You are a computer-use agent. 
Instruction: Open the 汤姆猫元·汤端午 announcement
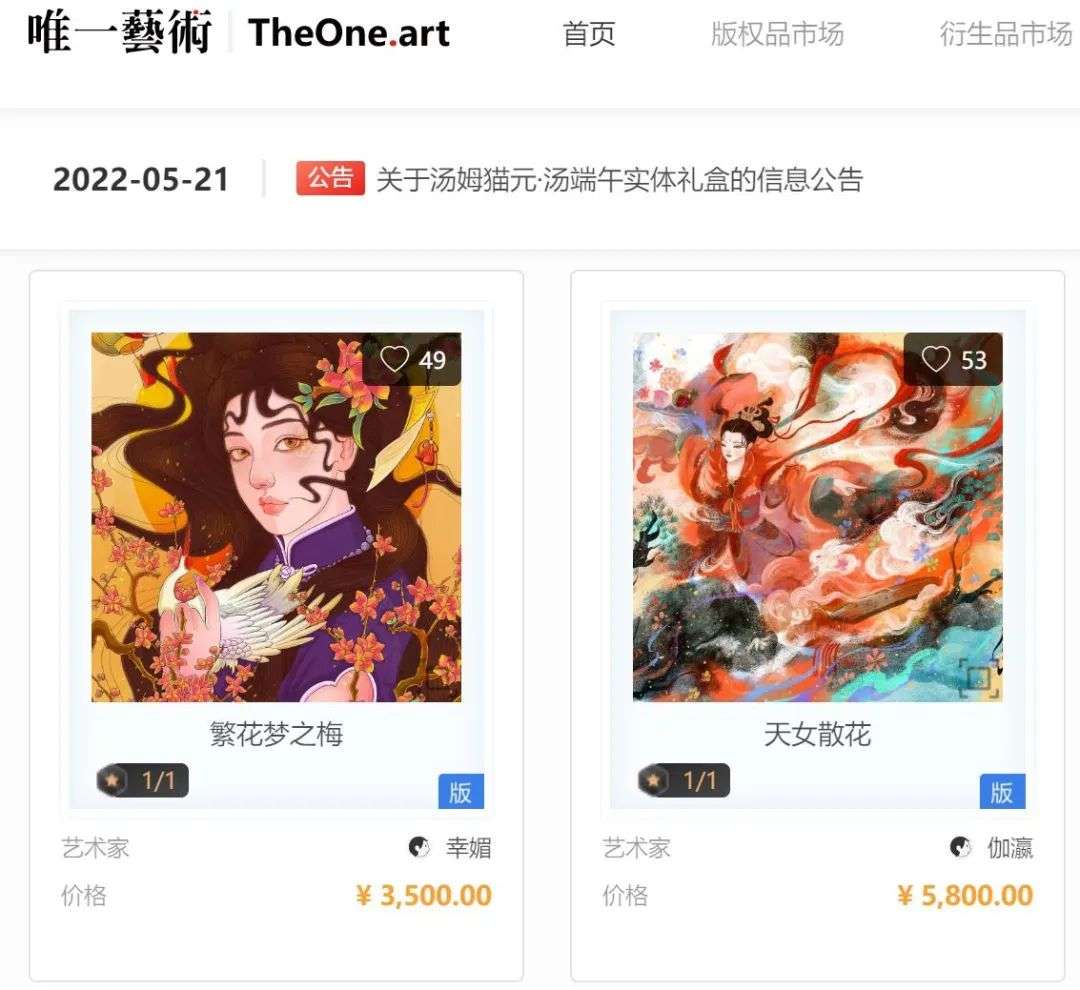coord(618,180)
